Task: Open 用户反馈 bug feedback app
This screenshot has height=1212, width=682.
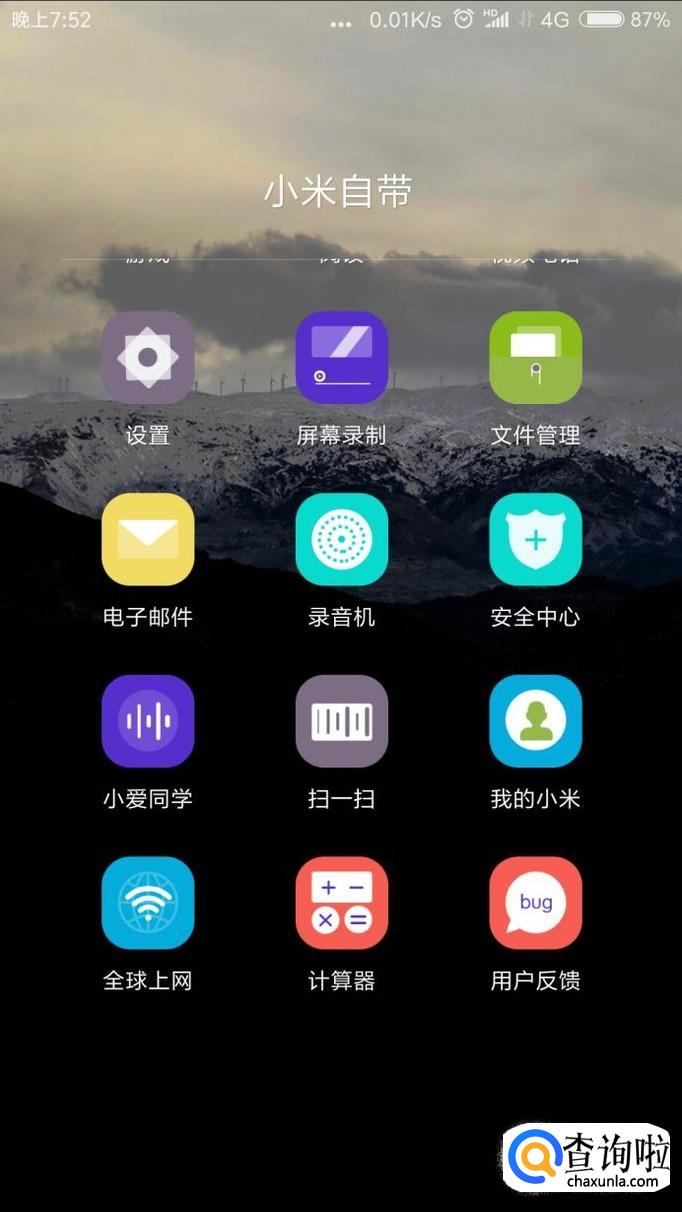Action: coord(535,903)
